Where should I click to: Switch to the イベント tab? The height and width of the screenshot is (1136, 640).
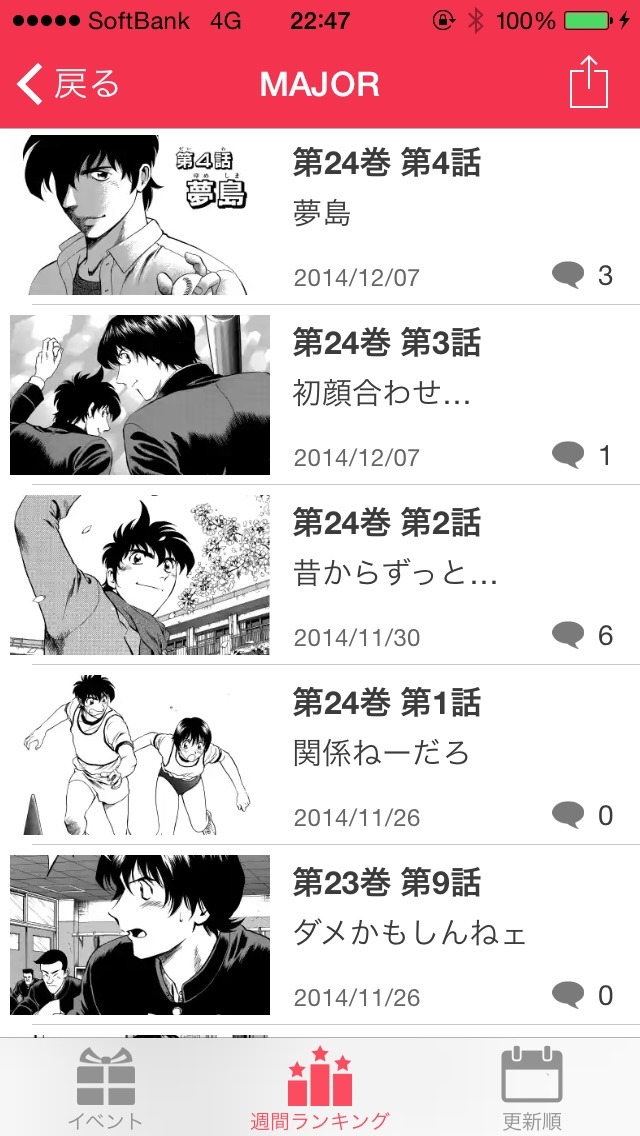[106, 1088]
